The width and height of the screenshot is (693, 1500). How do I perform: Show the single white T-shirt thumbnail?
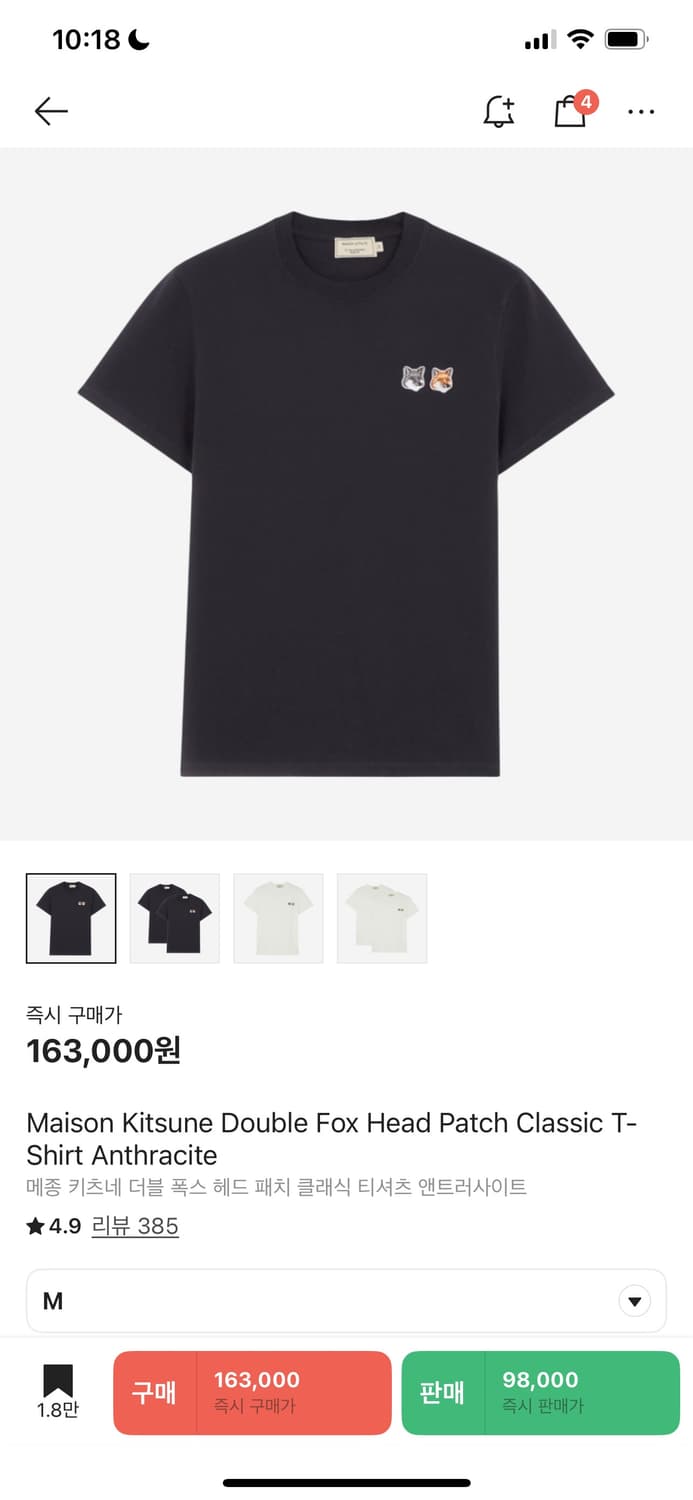click(278, 918)
